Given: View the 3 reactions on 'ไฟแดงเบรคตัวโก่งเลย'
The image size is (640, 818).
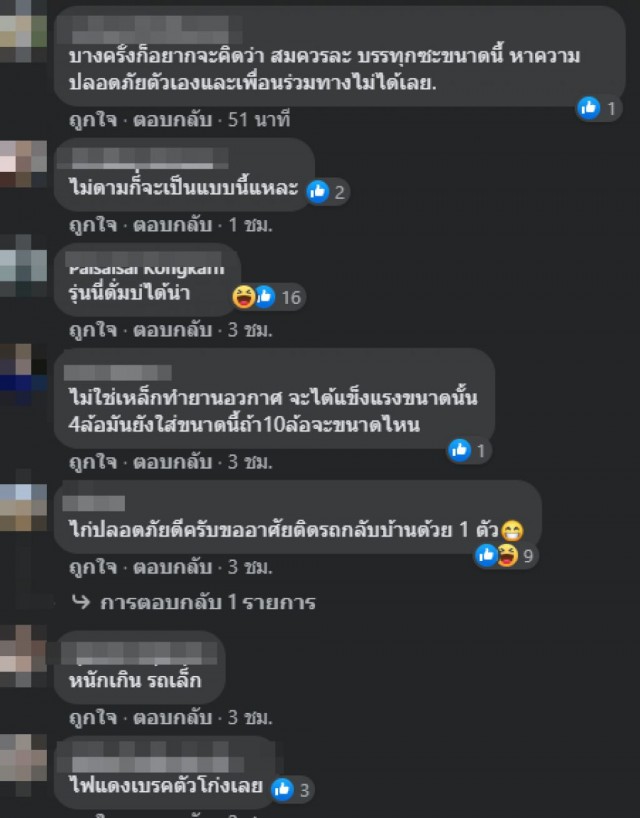Looking at the screenshot, I should (x=293, y=789).
